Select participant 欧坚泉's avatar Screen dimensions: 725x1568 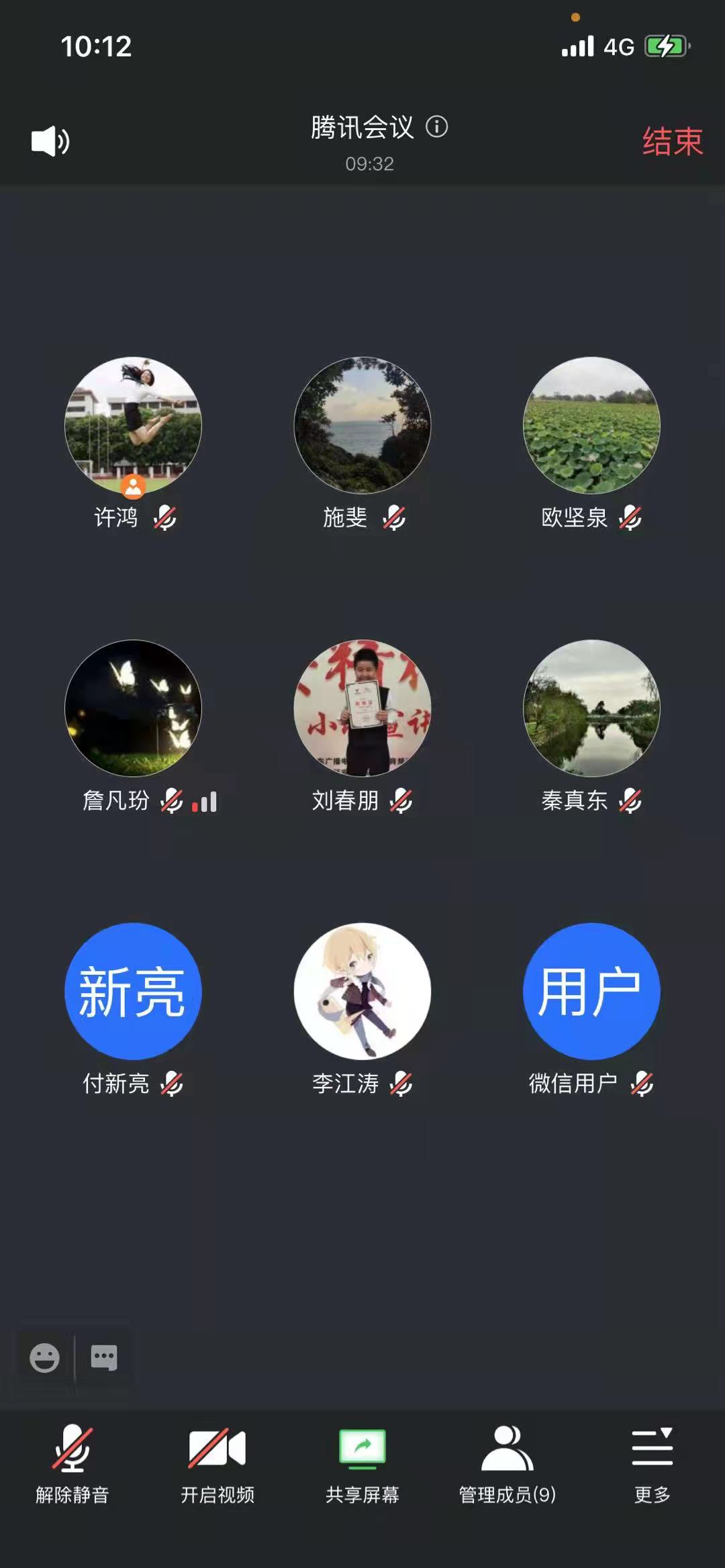(x=591, y=425)
